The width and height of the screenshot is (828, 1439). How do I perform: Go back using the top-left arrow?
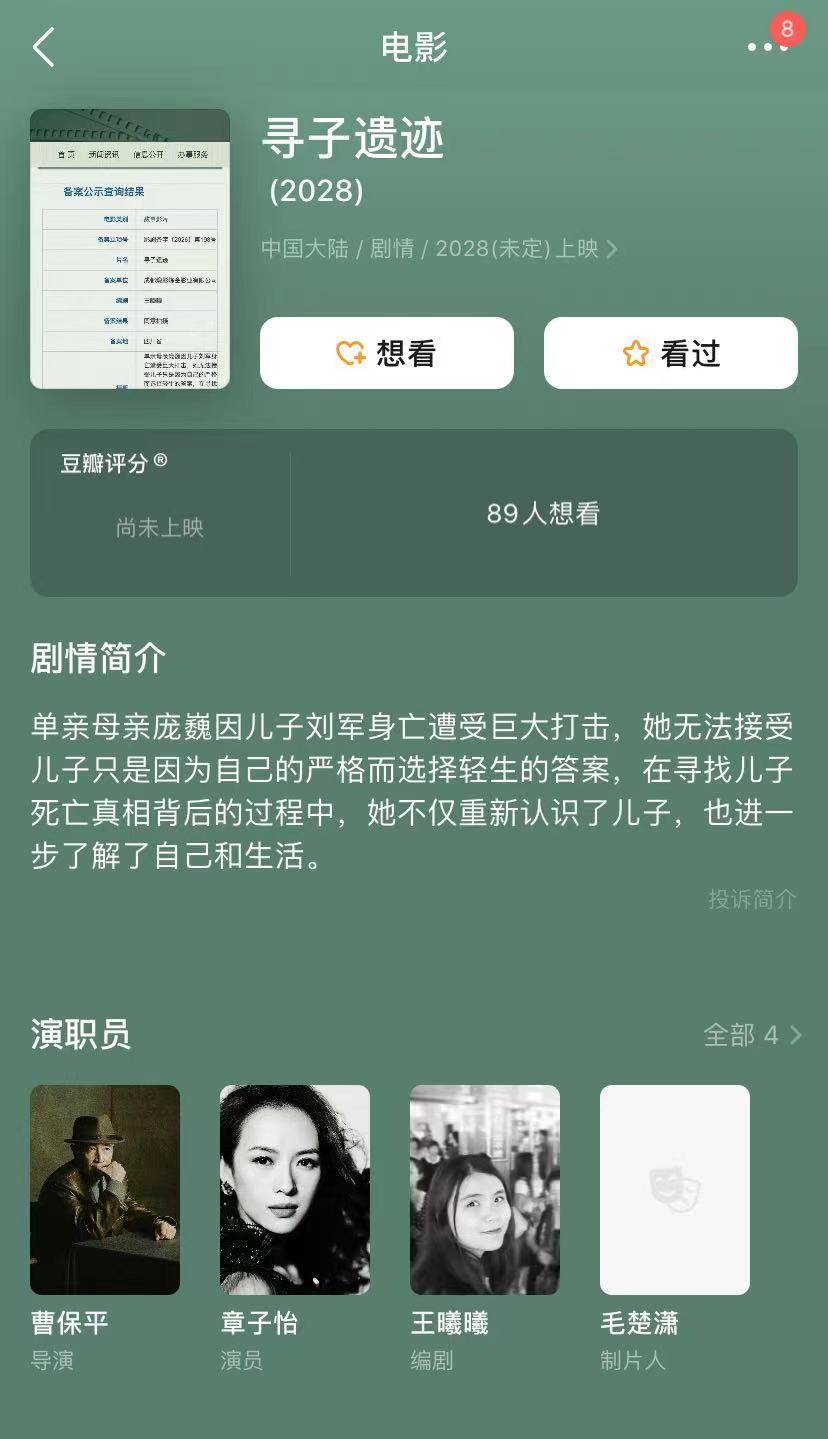pos(43,47)
